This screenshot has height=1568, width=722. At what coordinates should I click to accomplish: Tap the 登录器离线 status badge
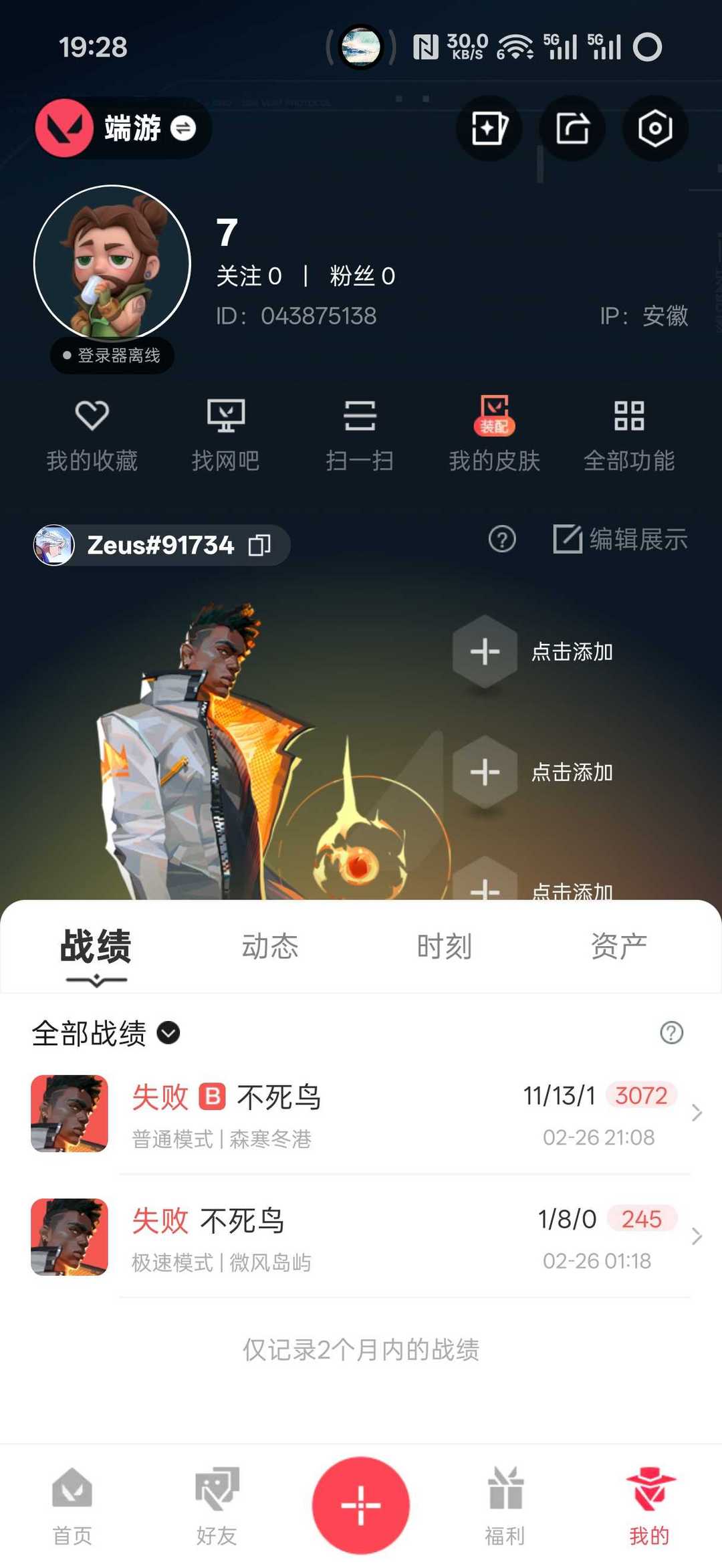click(111, 356)
